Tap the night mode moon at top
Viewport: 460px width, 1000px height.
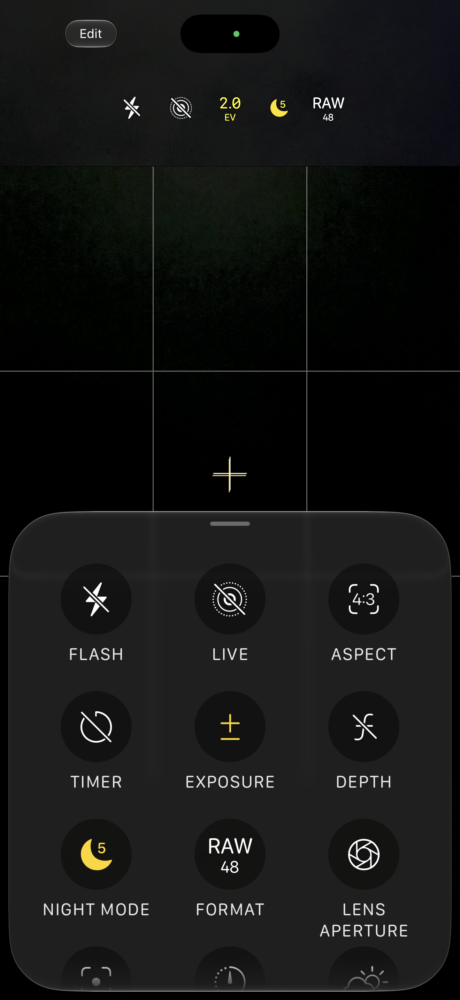pos(279,108)
